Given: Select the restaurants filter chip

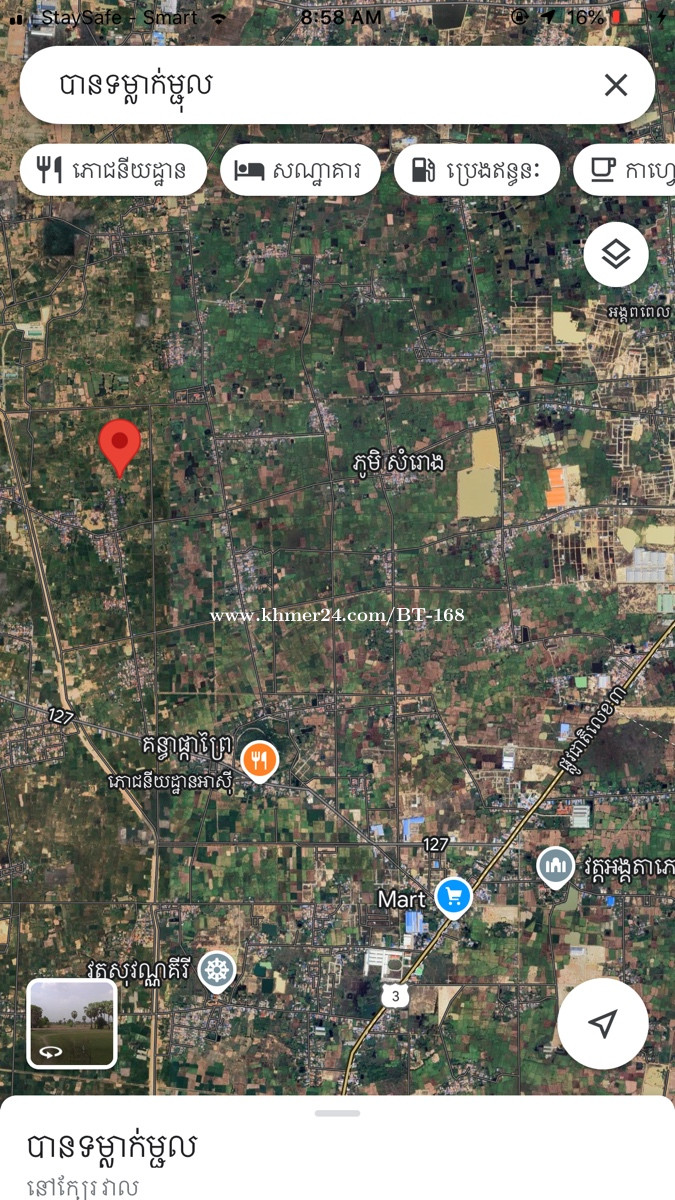Looking at the screenshot, I should coord(113,170).
